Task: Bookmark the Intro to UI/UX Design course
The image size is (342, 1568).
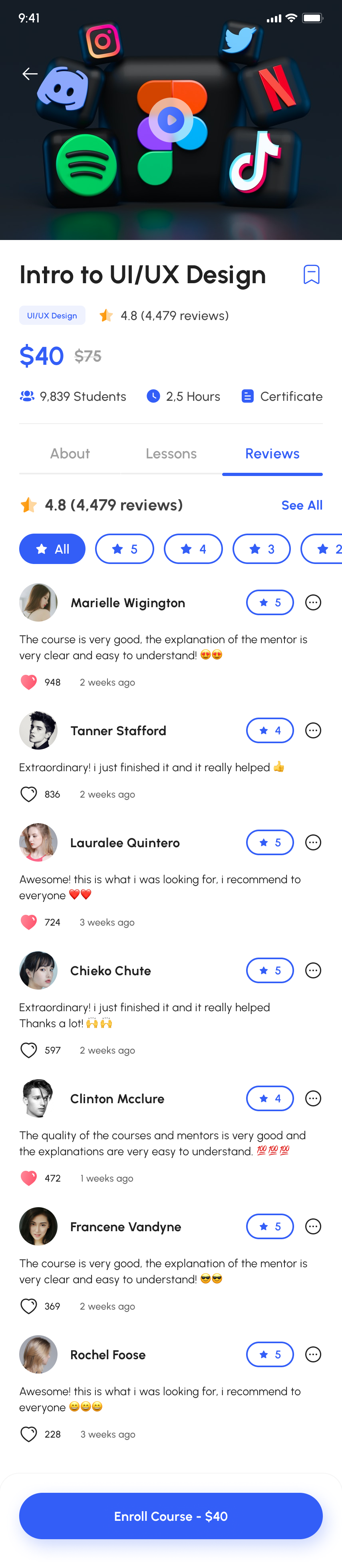Action: (x=311, y=274)
